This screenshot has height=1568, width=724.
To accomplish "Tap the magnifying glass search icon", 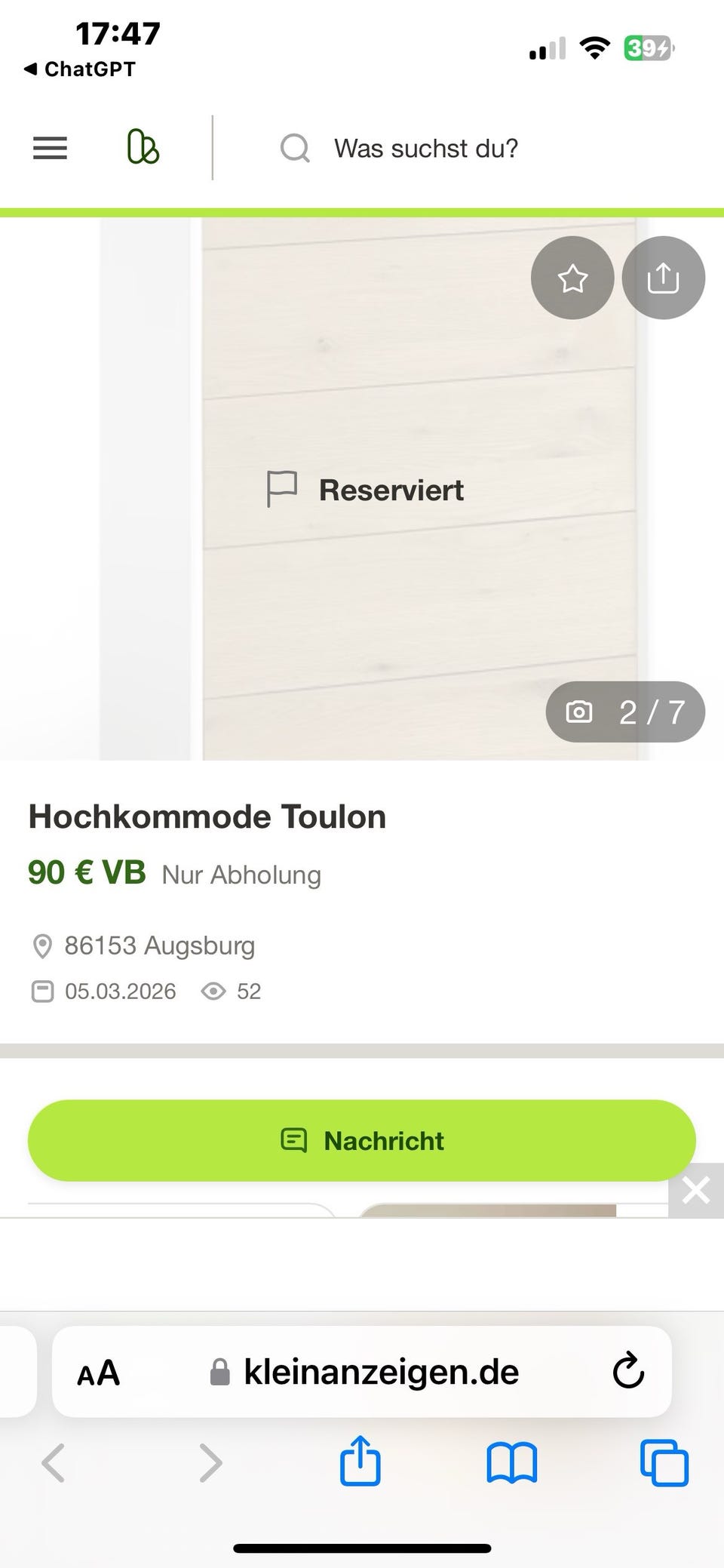I will 294,148.
